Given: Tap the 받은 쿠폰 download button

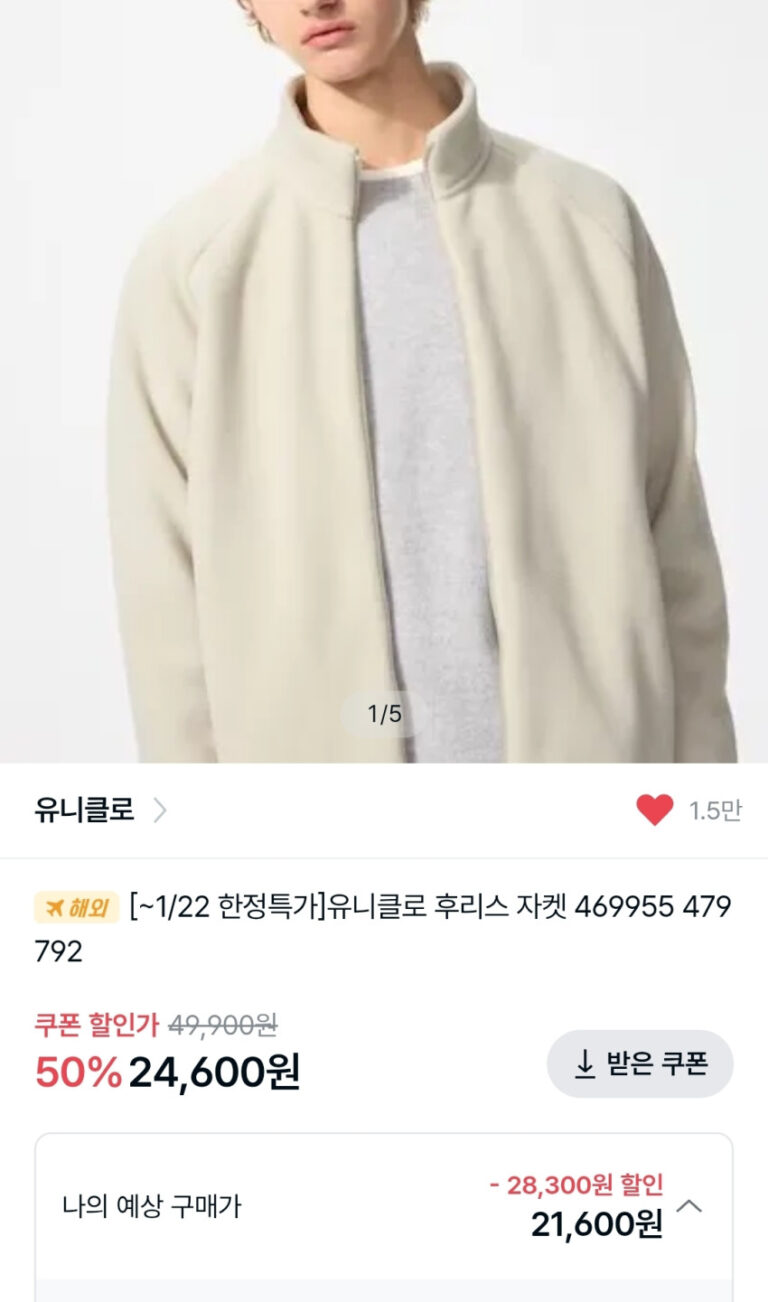Looking at the screenshot, I should tap(640, 1064).
